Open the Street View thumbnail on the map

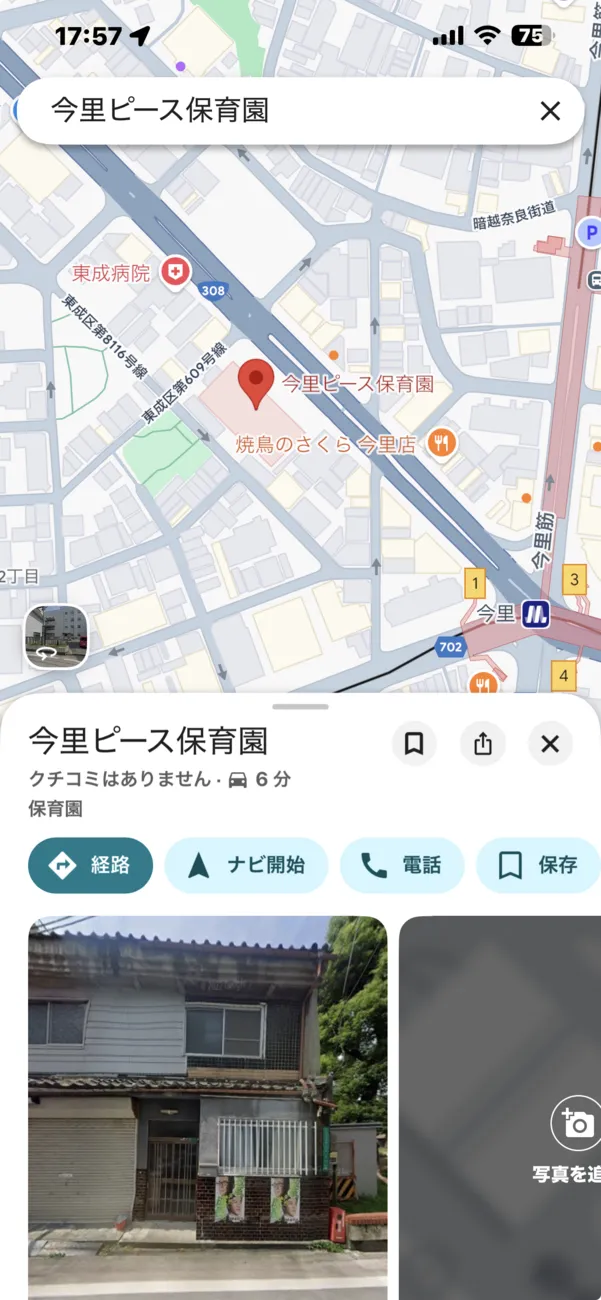tap(56, 637)
